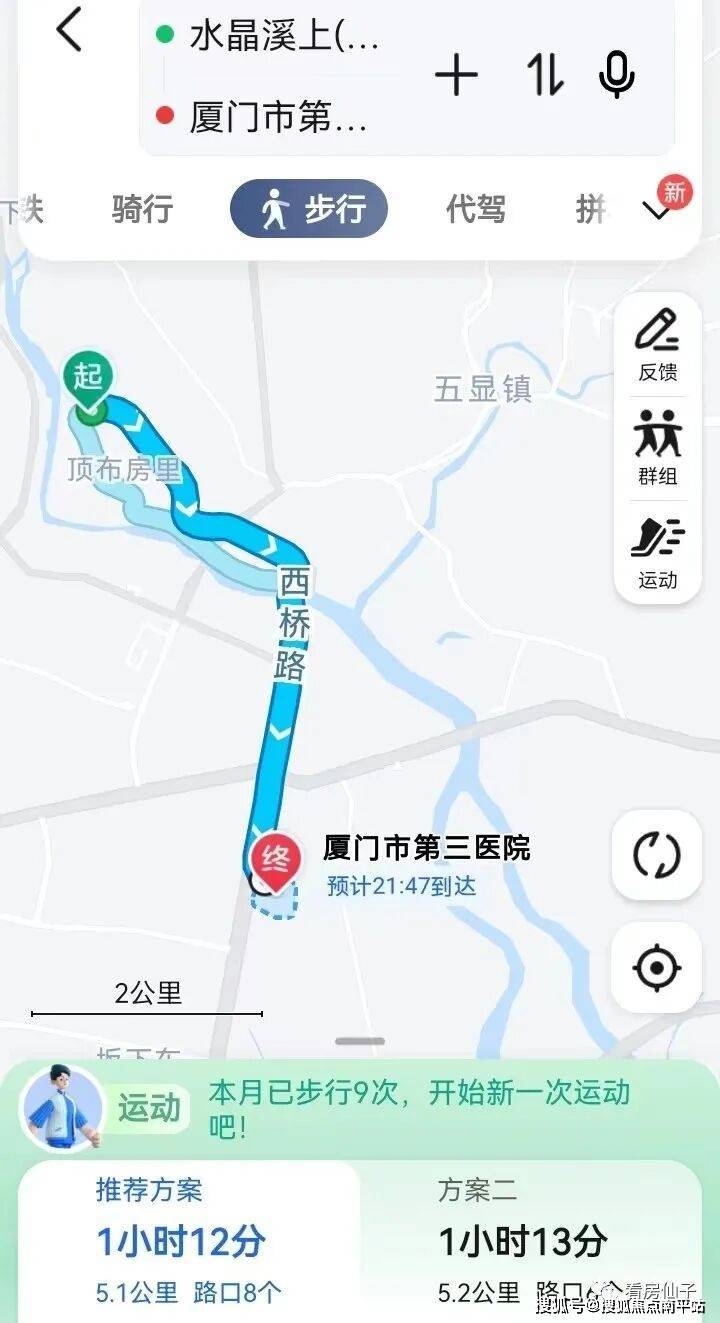Open the 群组 group feature
The image size is (720, 1323).
click(x=657, y=448)
